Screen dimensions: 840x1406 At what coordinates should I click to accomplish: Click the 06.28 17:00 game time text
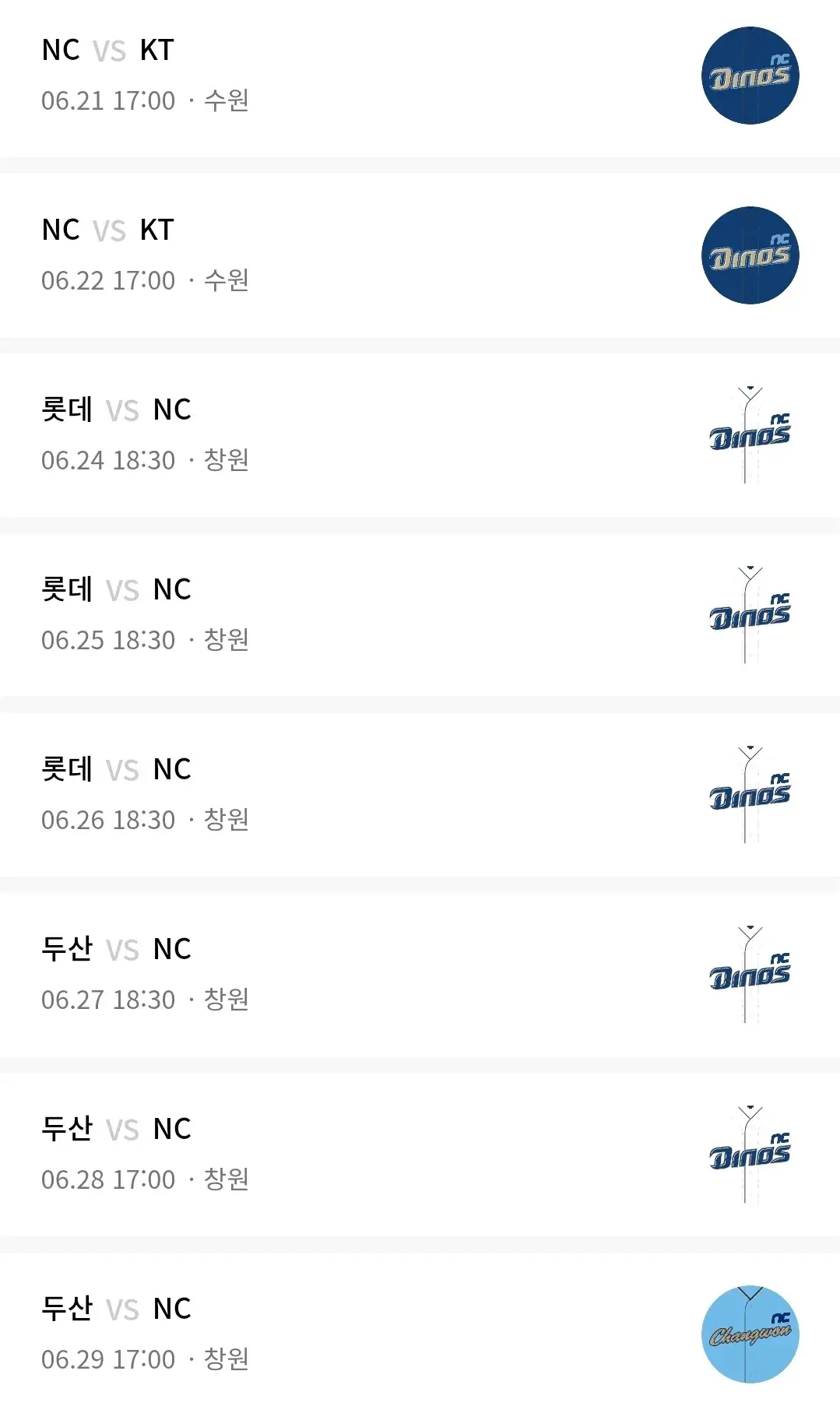tap(109, 1179)
